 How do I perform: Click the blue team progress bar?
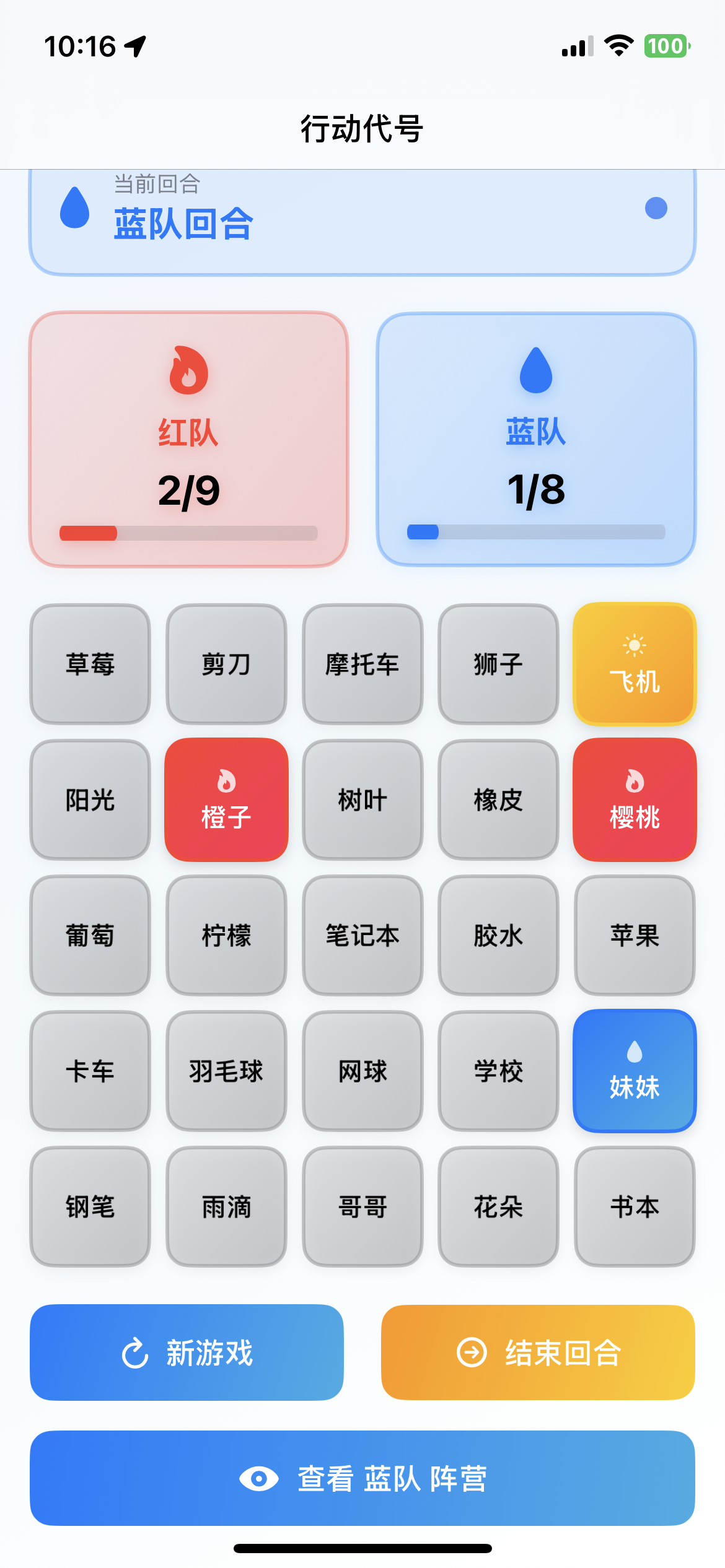click(535, 533)
